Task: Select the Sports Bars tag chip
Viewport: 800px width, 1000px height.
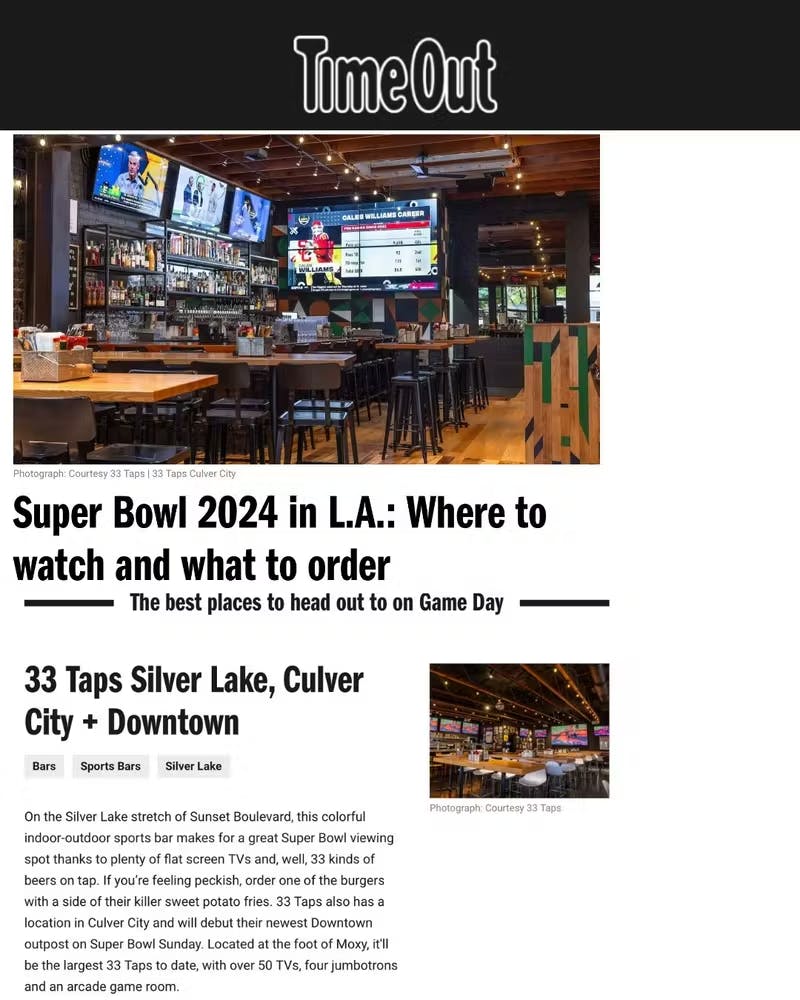Action: [110, 766]
